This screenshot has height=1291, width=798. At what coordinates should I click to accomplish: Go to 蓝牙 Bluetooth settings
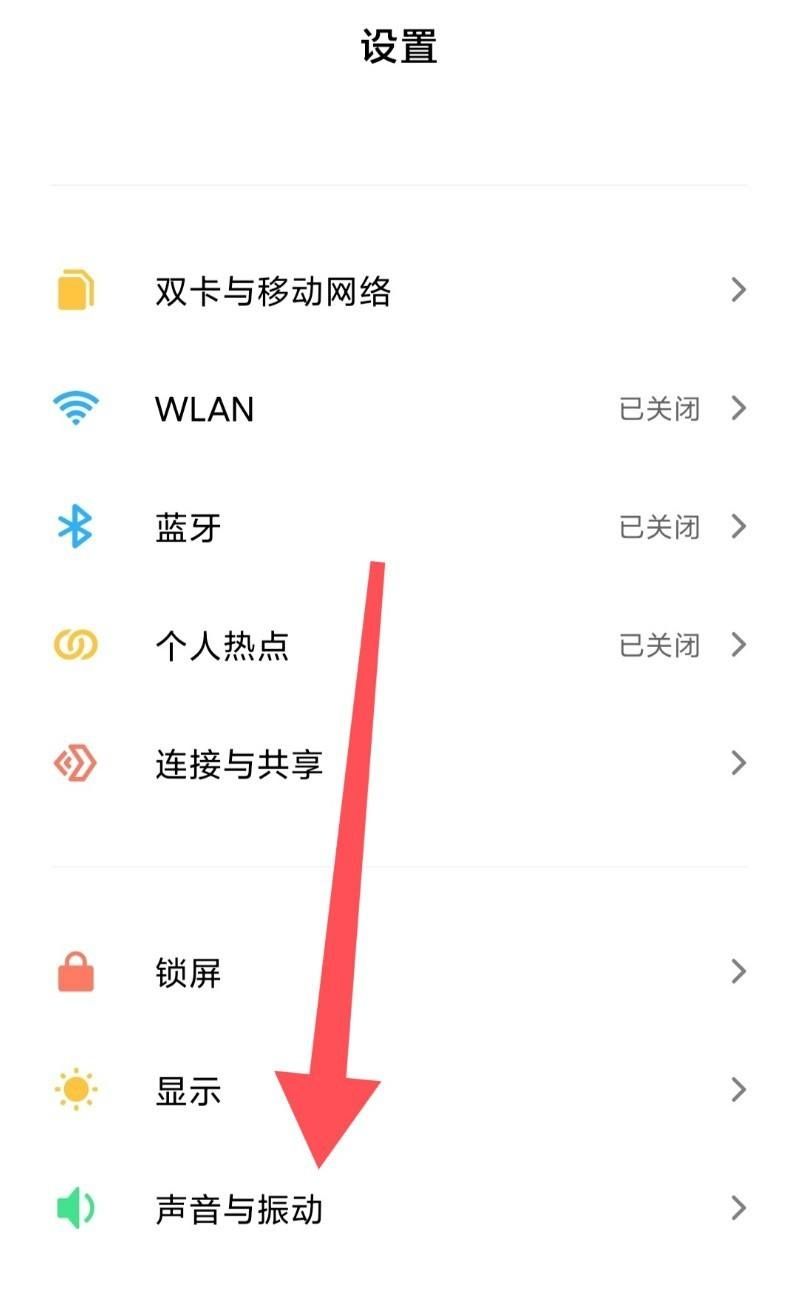[x=188, y=527]
